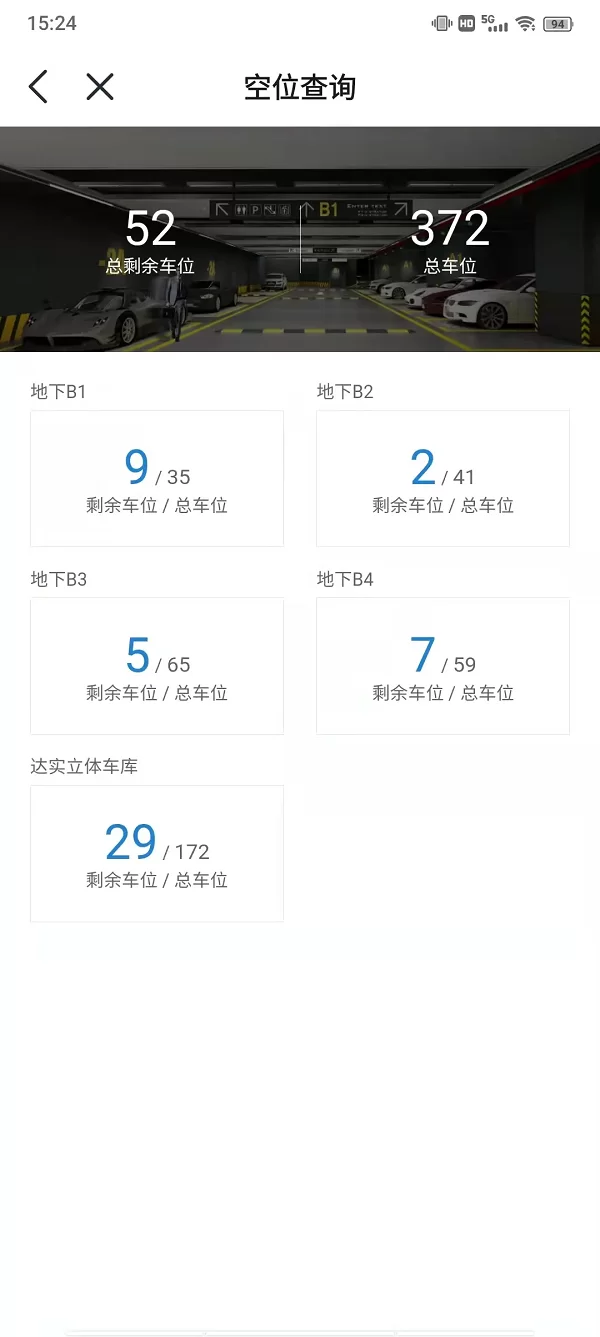Tap the 地下B4 parking card

(x=443, y=666)
